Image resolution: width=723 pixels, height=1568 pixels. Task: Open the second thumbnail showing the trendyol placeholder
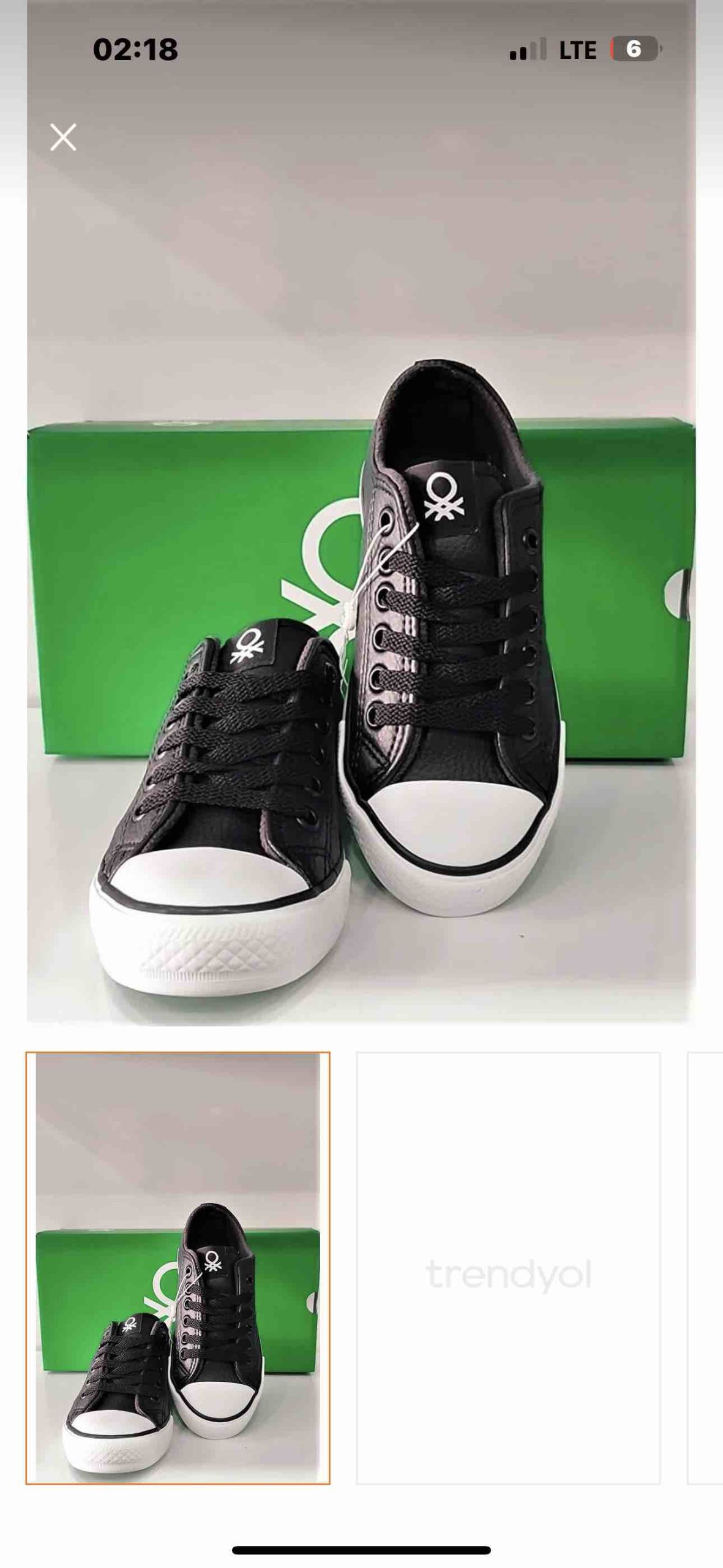(x=508, y=1268)
